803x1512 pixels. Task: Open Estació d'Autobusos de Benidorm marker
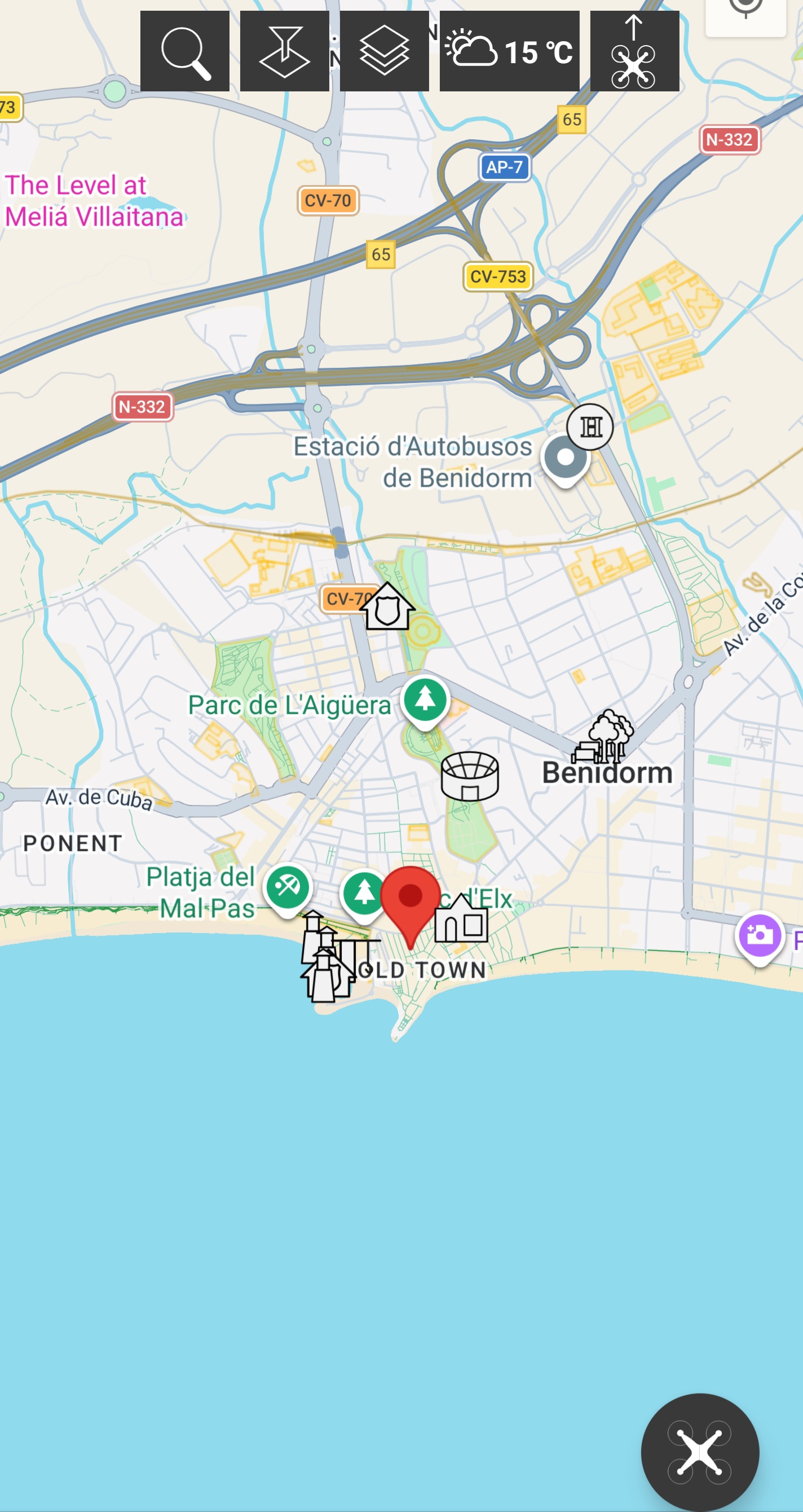pyautogui.click(x=565, y=458)
